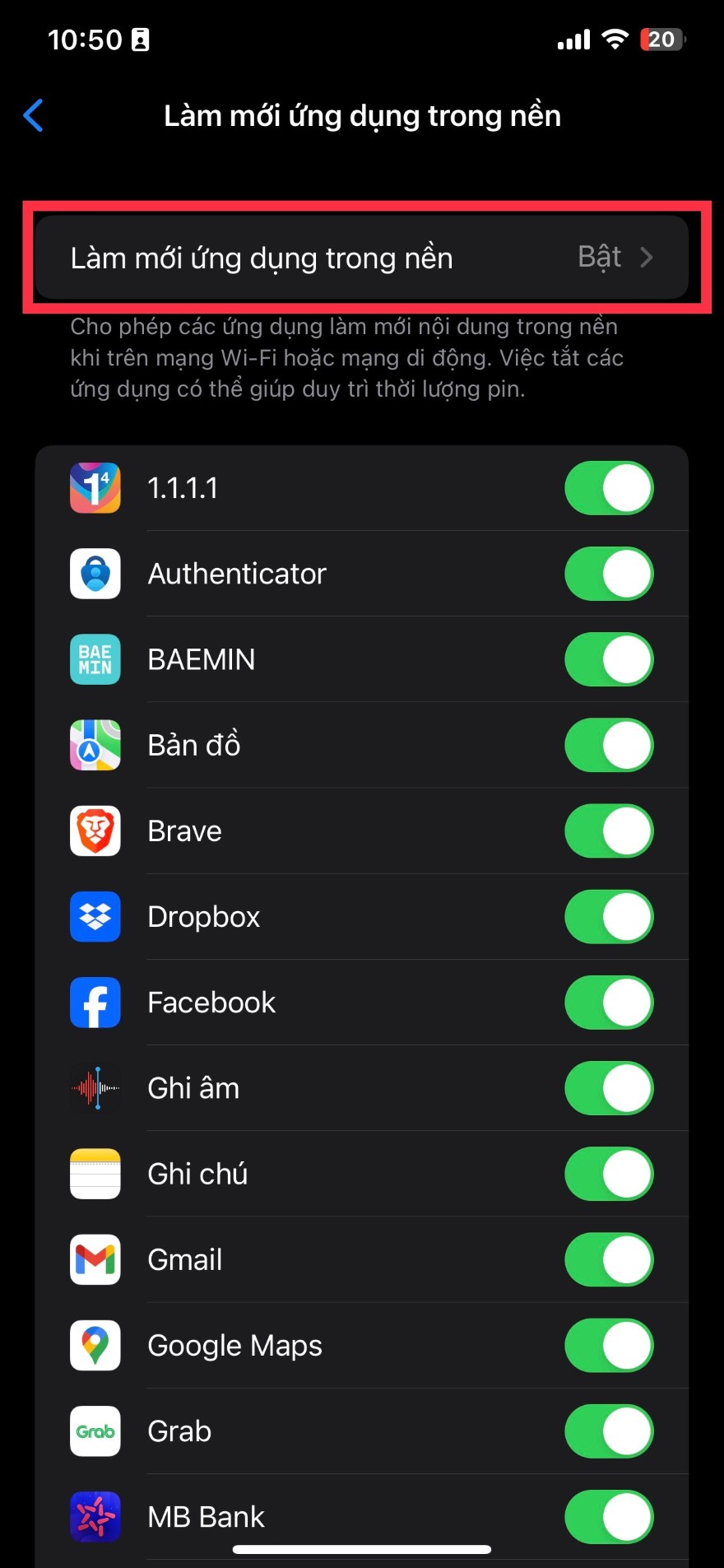
Task: Select the 'MB Bank' row
Action: (x=329, y=1517)
